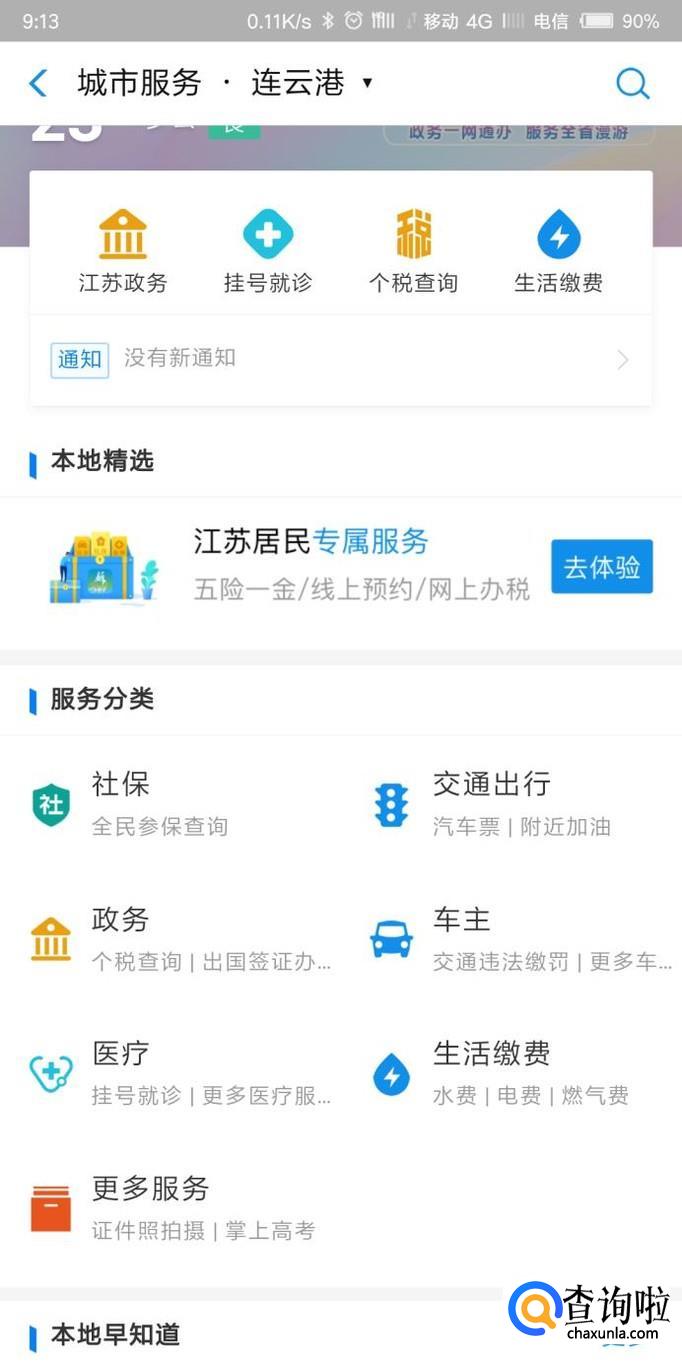The image size is (682, 1364).
Task: Open 个税查询 shortcut
Action: 413,252
